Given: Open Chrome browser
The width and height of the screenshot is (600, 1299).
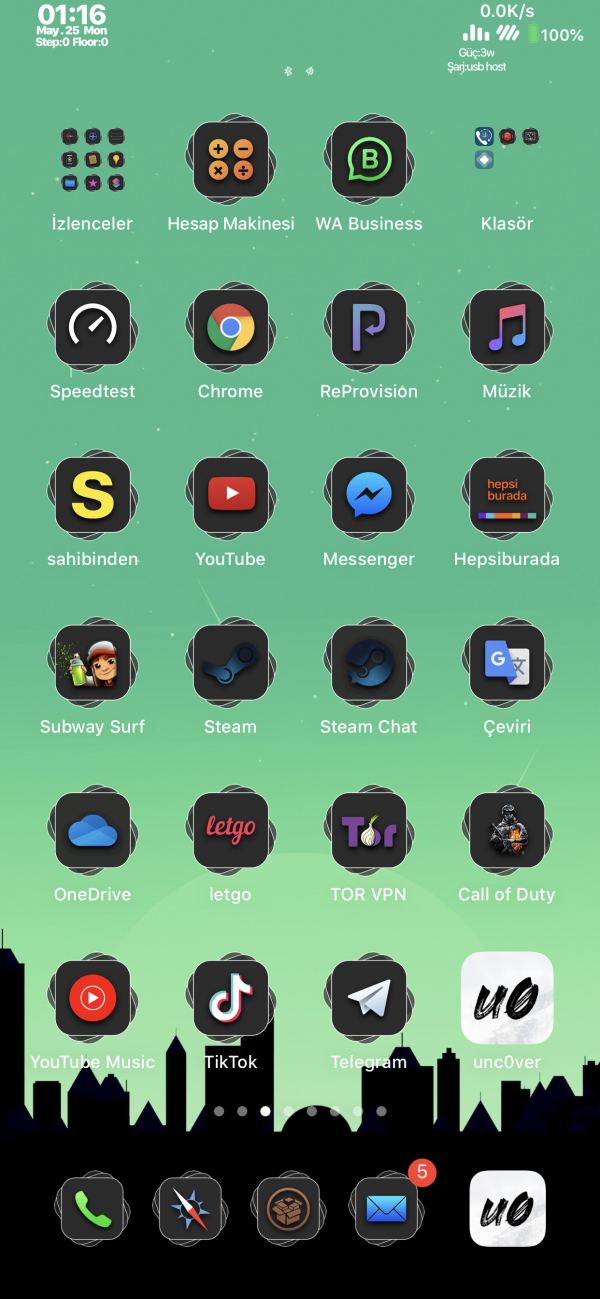Looking at the screenshot, I should pos(231,327).
